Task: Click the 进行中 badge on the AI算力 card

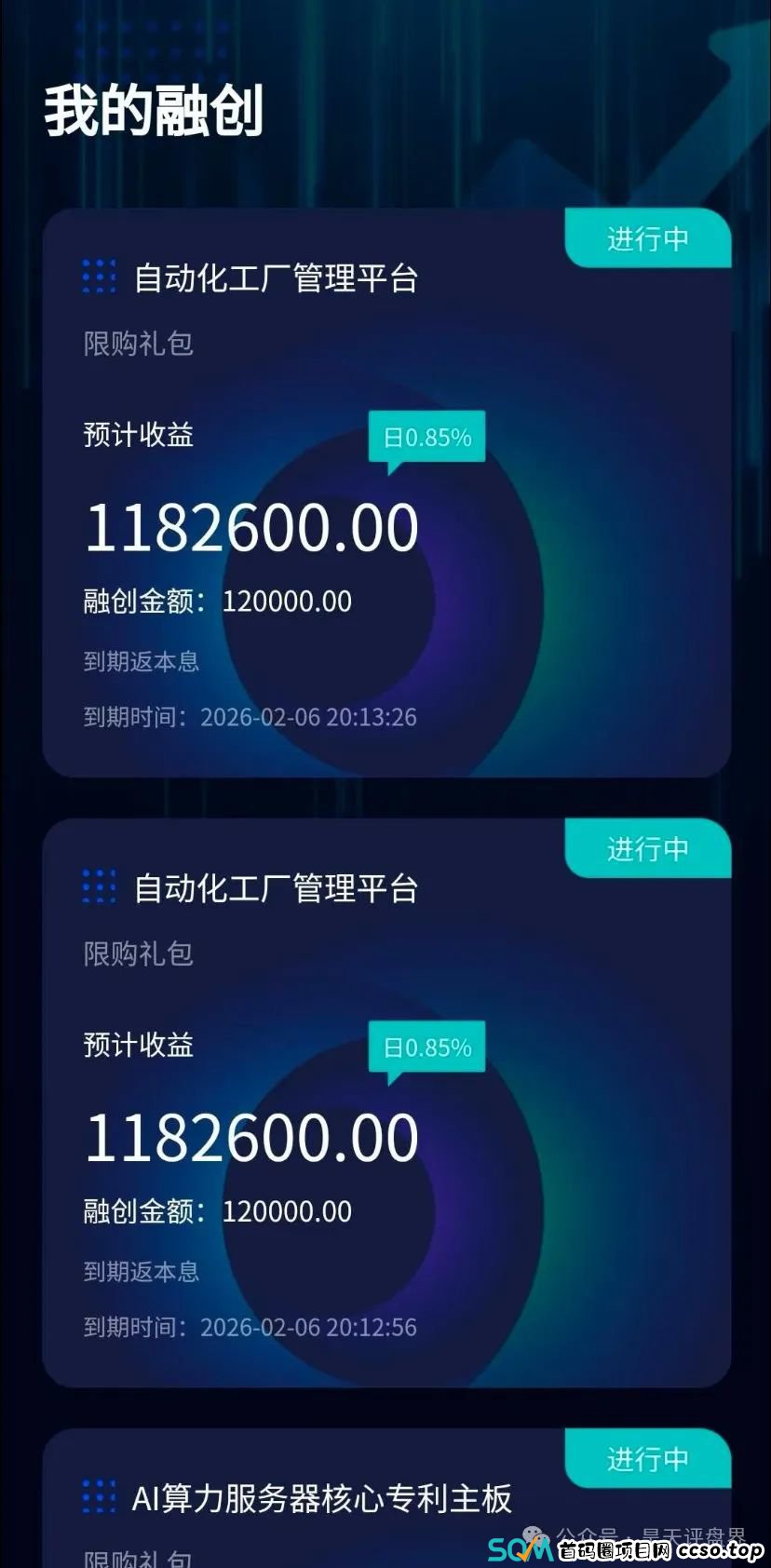Action: click(x=646, y=1459)
